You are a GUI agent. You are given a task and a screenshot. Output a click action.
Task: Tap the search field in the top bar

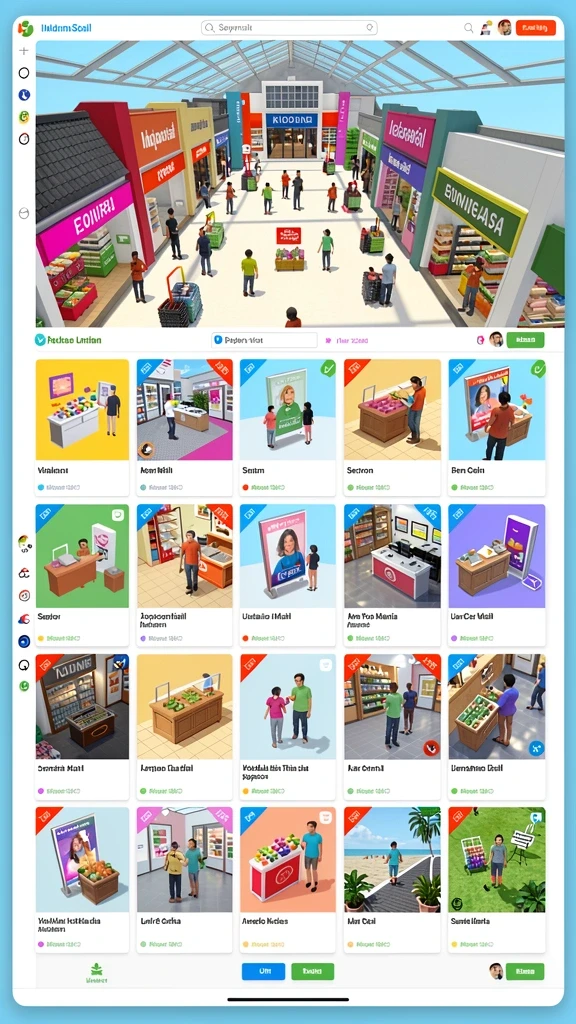pyautogui.click(x=289, y=27)
